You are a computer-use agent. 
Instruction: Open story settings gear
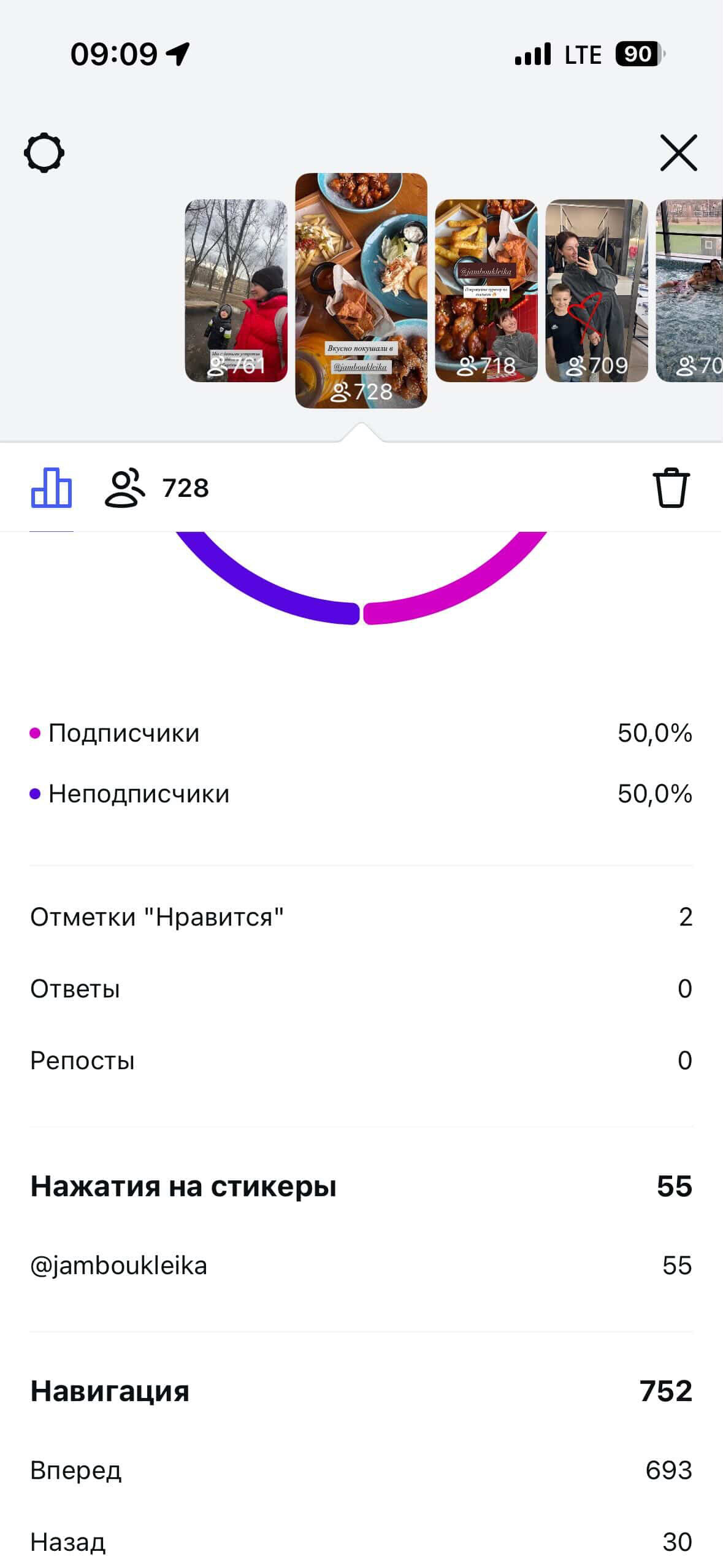point(44,153)
